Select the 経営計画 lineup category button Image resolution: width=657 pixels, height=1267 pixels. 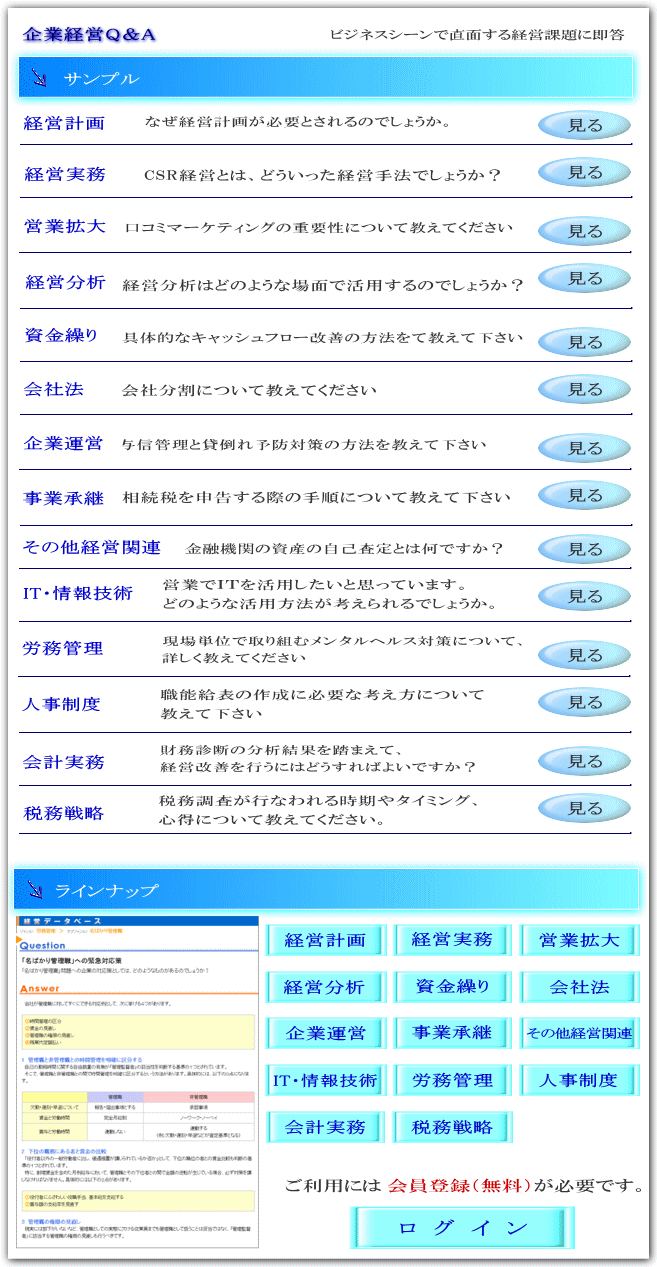tap(324, 940)
